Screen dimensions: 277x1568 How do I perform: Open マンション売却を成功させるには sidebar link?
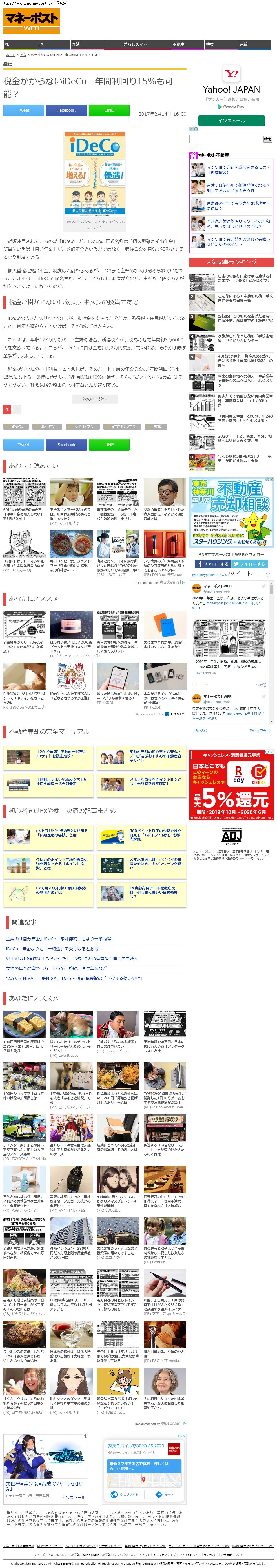click(238, 170)
